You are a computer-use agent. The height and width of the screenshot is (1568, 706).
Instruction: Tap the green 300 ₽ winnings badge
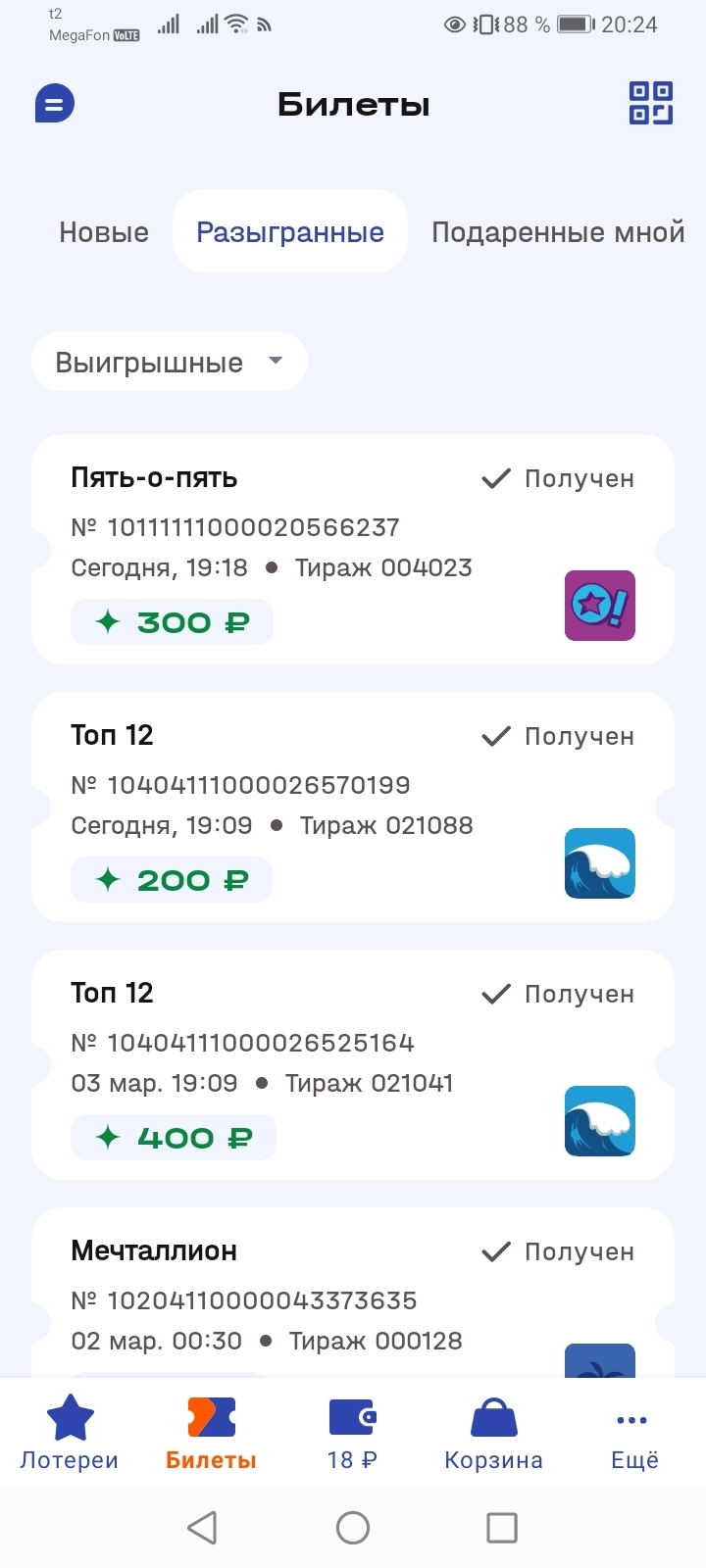(x=171, y=620)
